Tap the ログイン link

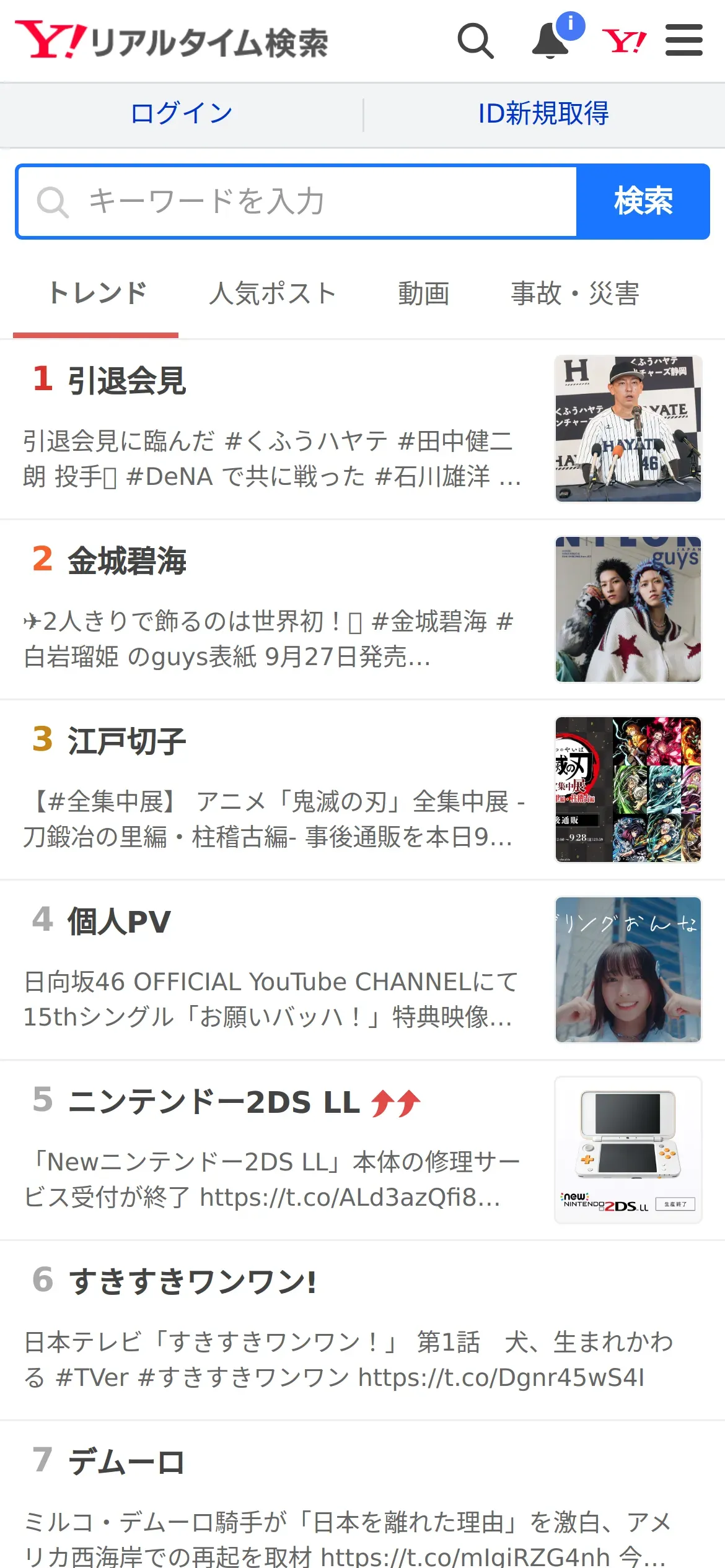pos(181,113)
